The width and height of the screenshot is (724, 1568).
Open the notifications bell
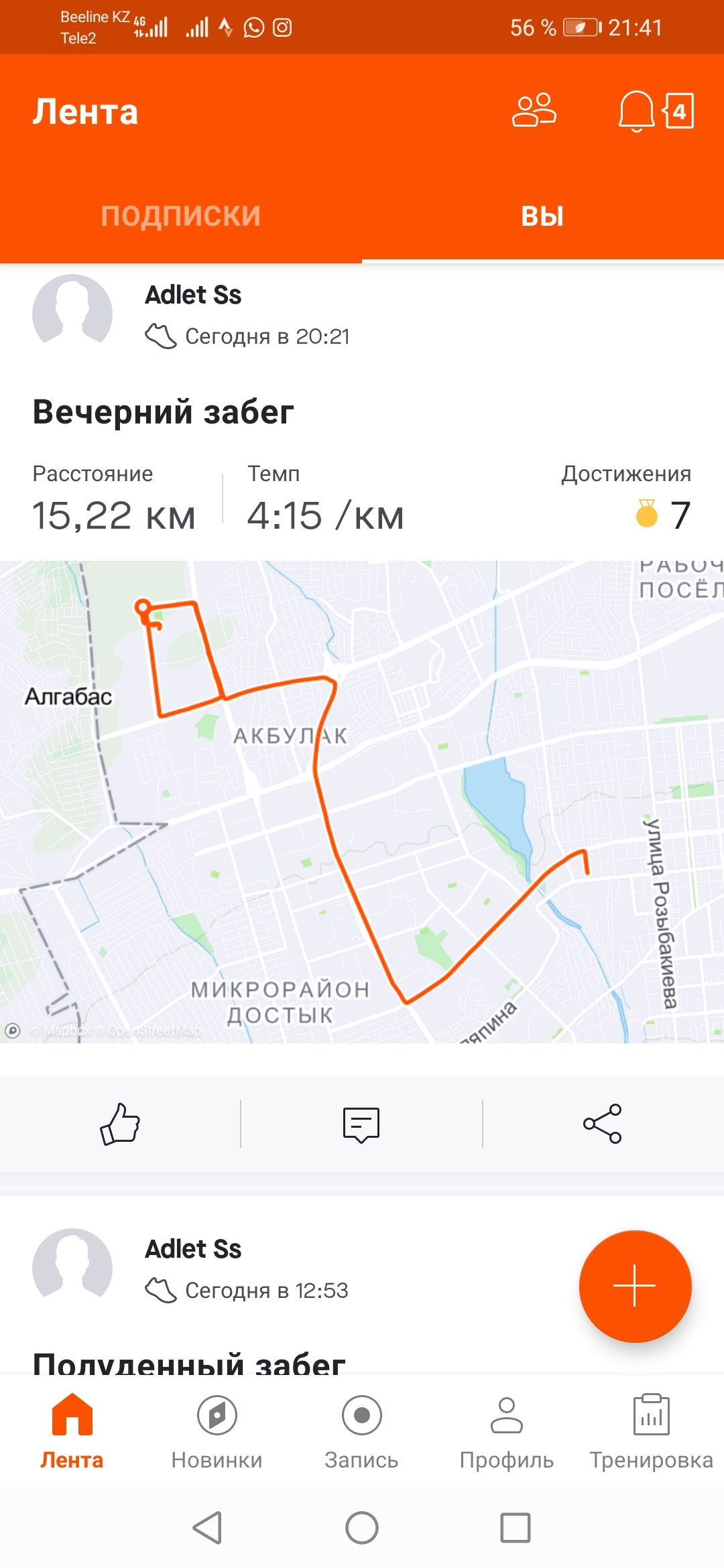click(636, 111)
